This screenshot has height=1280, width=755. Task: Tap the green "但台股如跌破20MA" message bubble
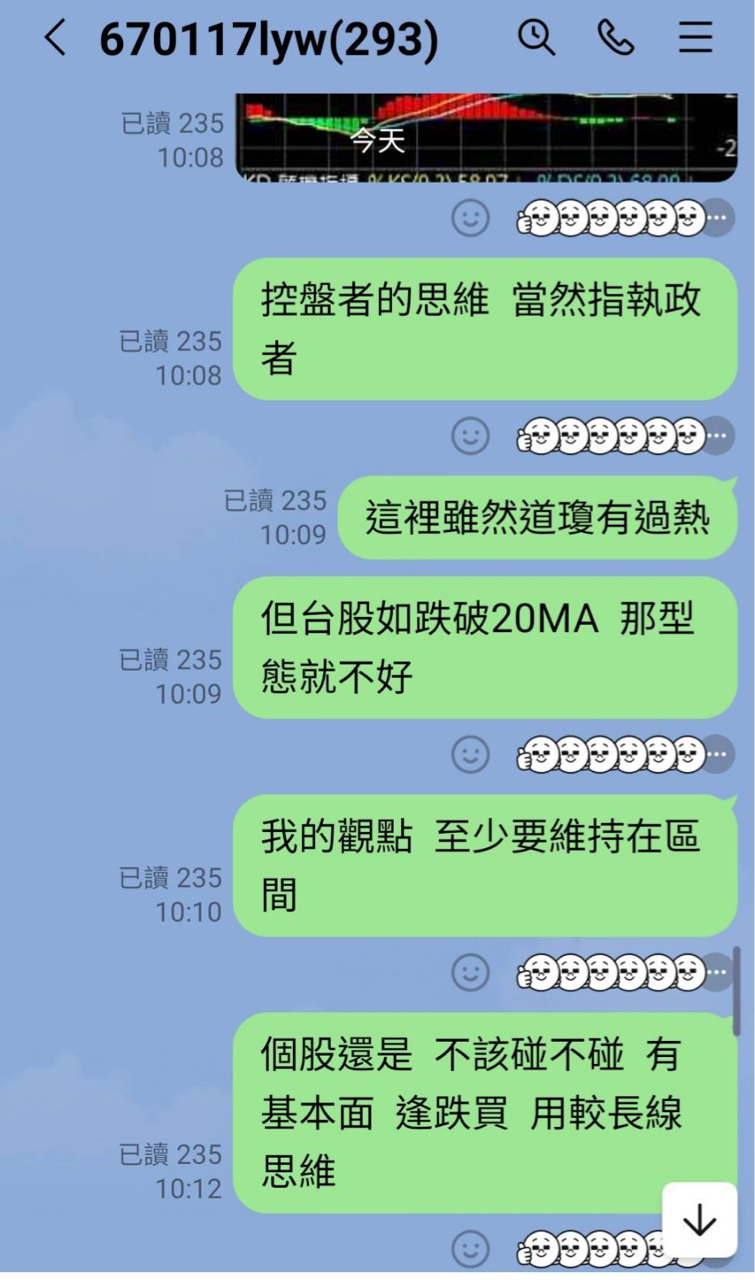(484, 647)
